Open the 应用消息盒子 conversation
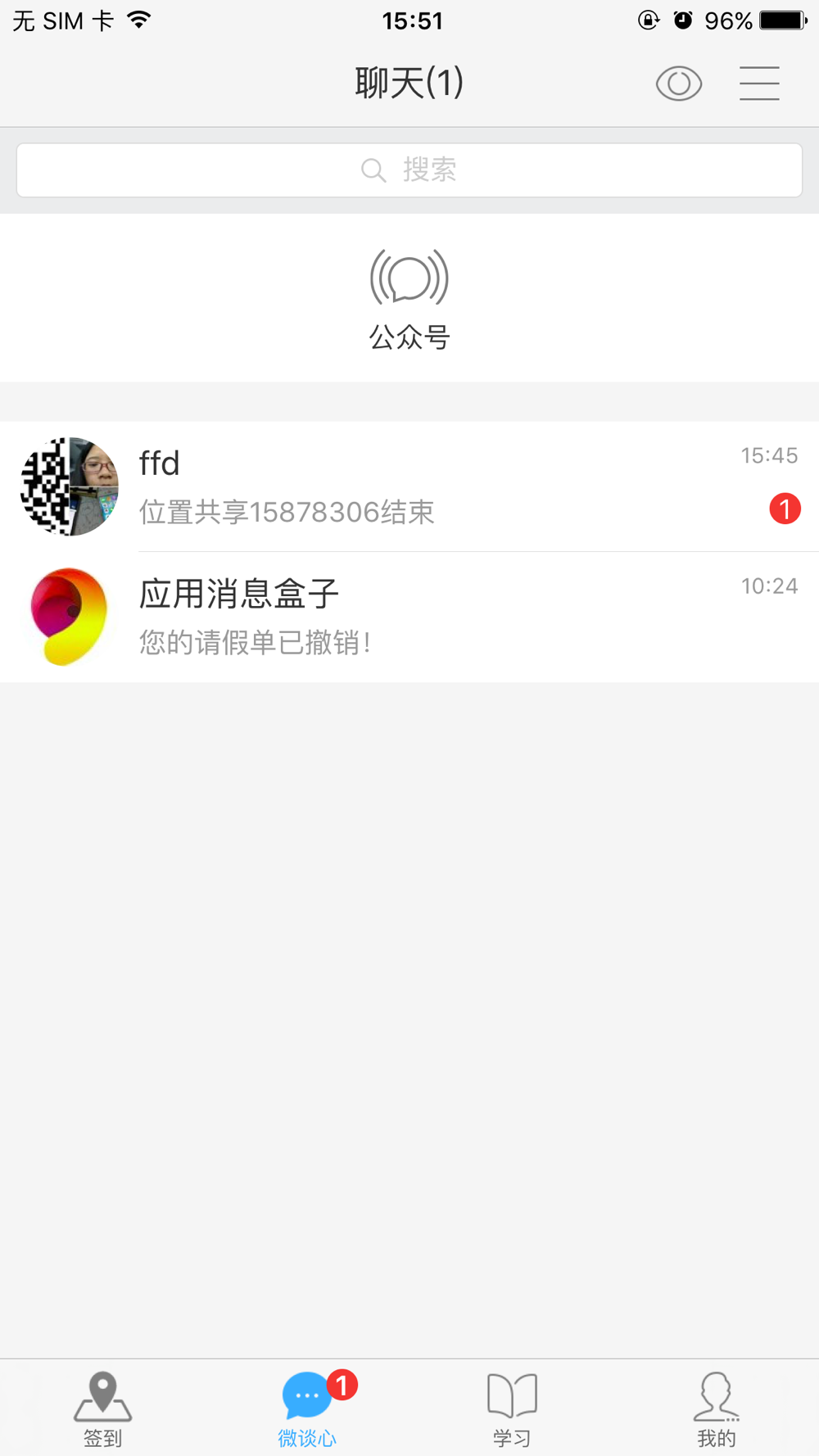The image size is (819, 1456). click(x=409, y=617)
